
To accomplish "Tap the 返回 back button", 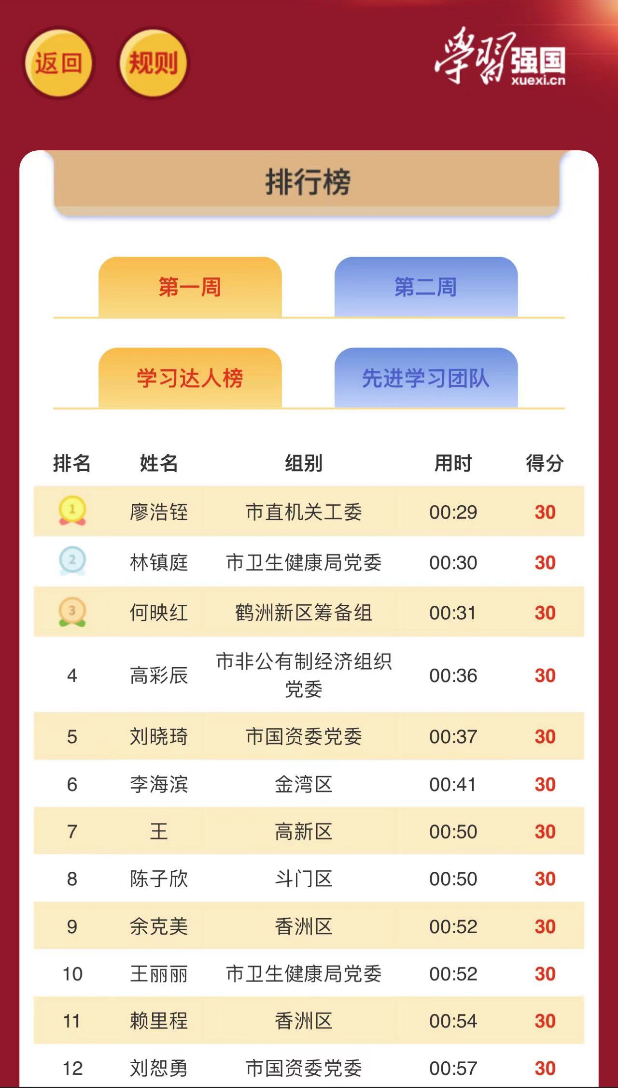I will 59,63.
